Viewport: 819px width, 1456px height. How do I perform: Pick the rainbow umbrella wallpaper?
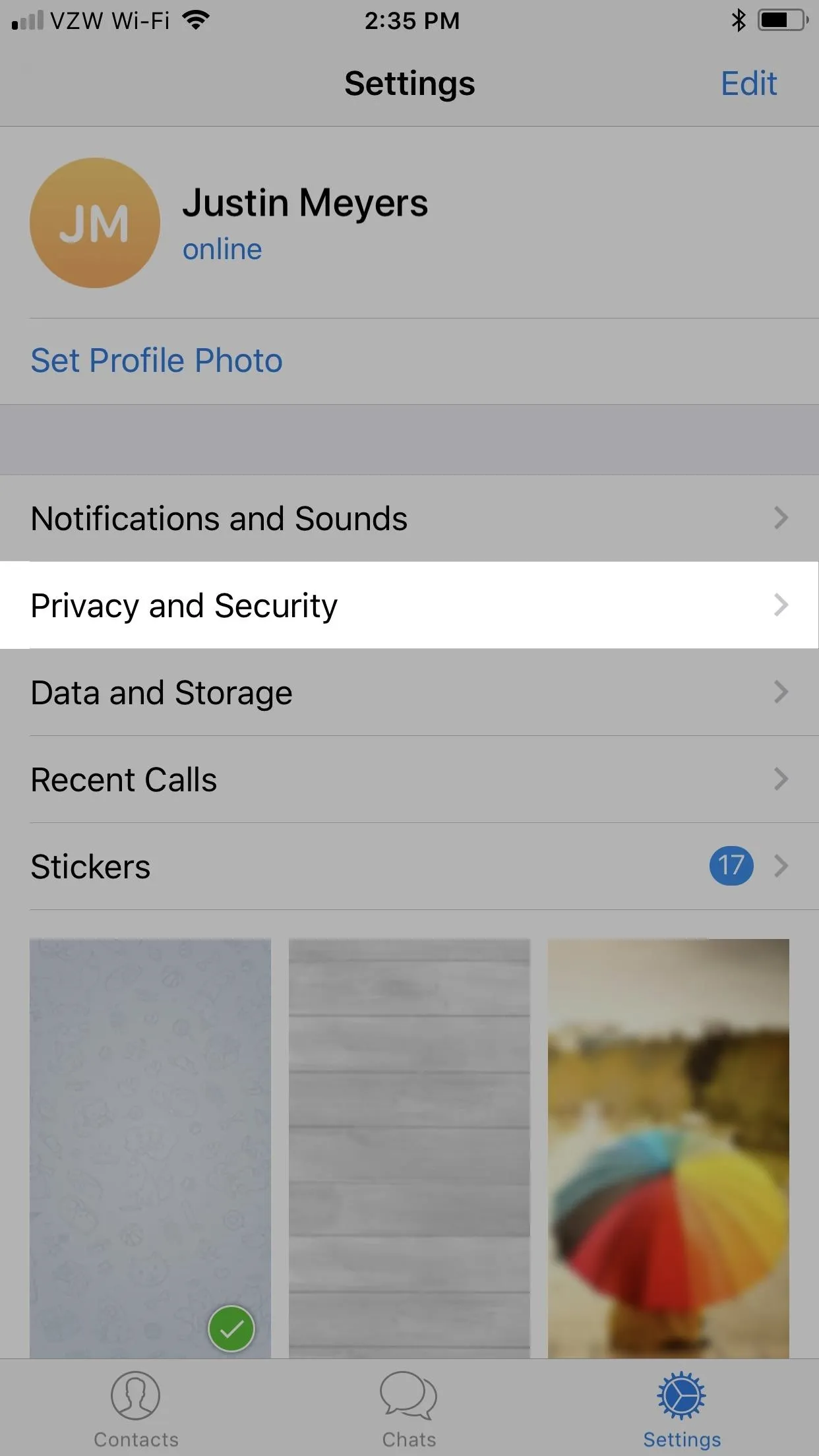pos(669,1148)
